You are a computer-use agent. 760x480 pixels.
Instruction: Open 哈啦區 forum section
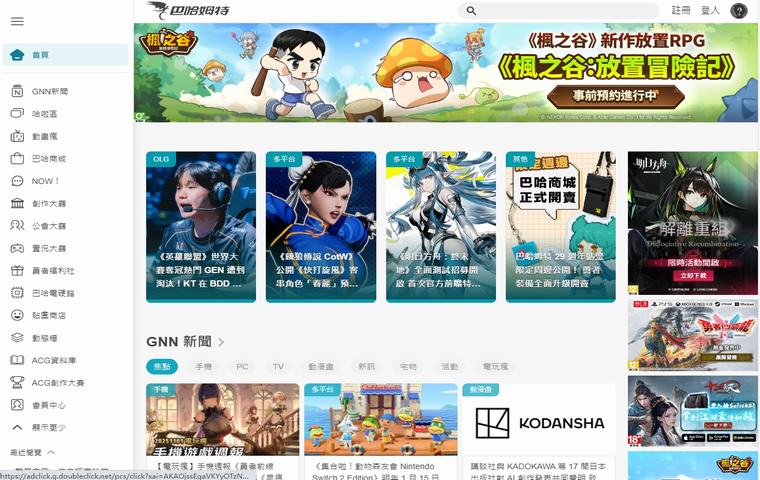tap(43, 114)
